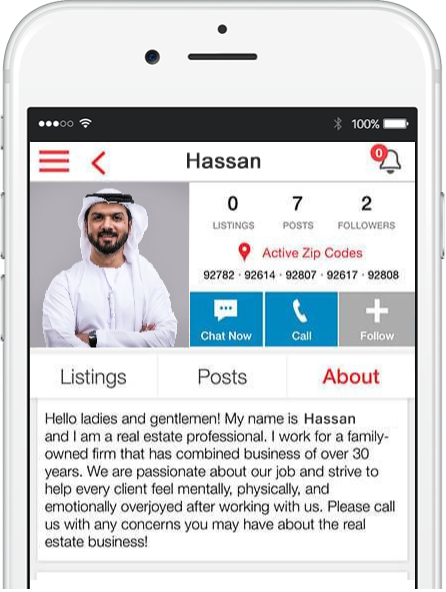The height and width of the screenshot is (592, 446).
Task: Call Hassan
Action: coord(301,319)
